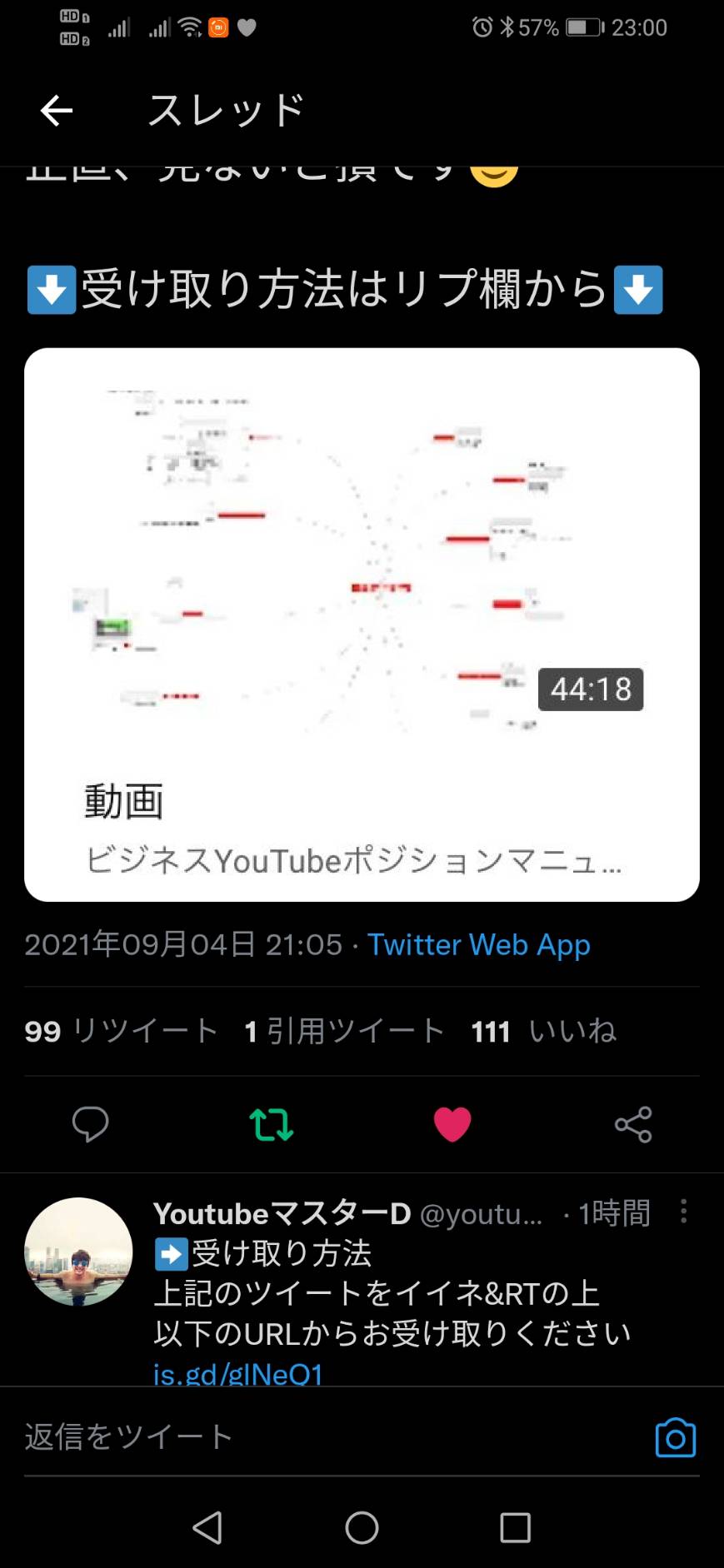
Task: Share this tweet
Action: pyautogui.click(x=633, y=1124)
